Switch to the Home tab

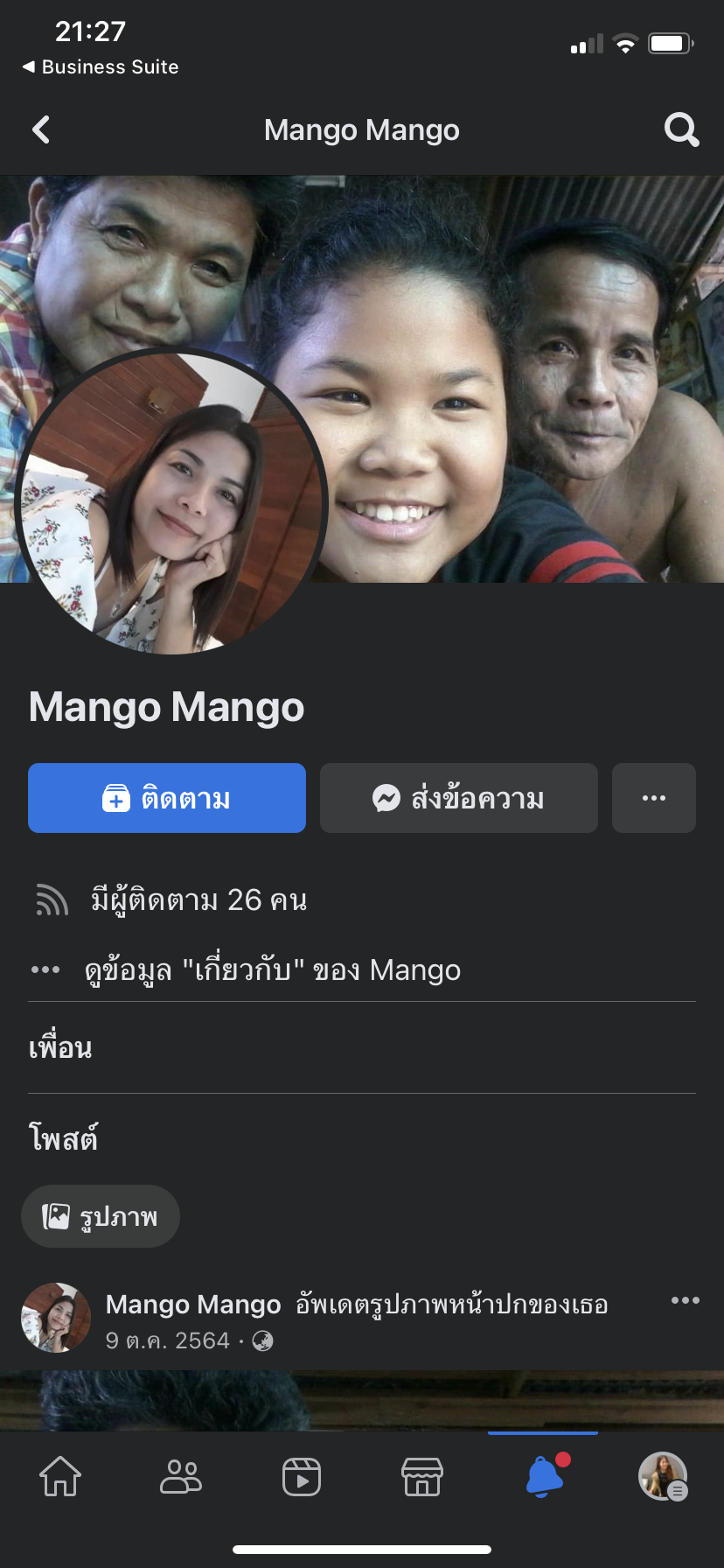60,1477
